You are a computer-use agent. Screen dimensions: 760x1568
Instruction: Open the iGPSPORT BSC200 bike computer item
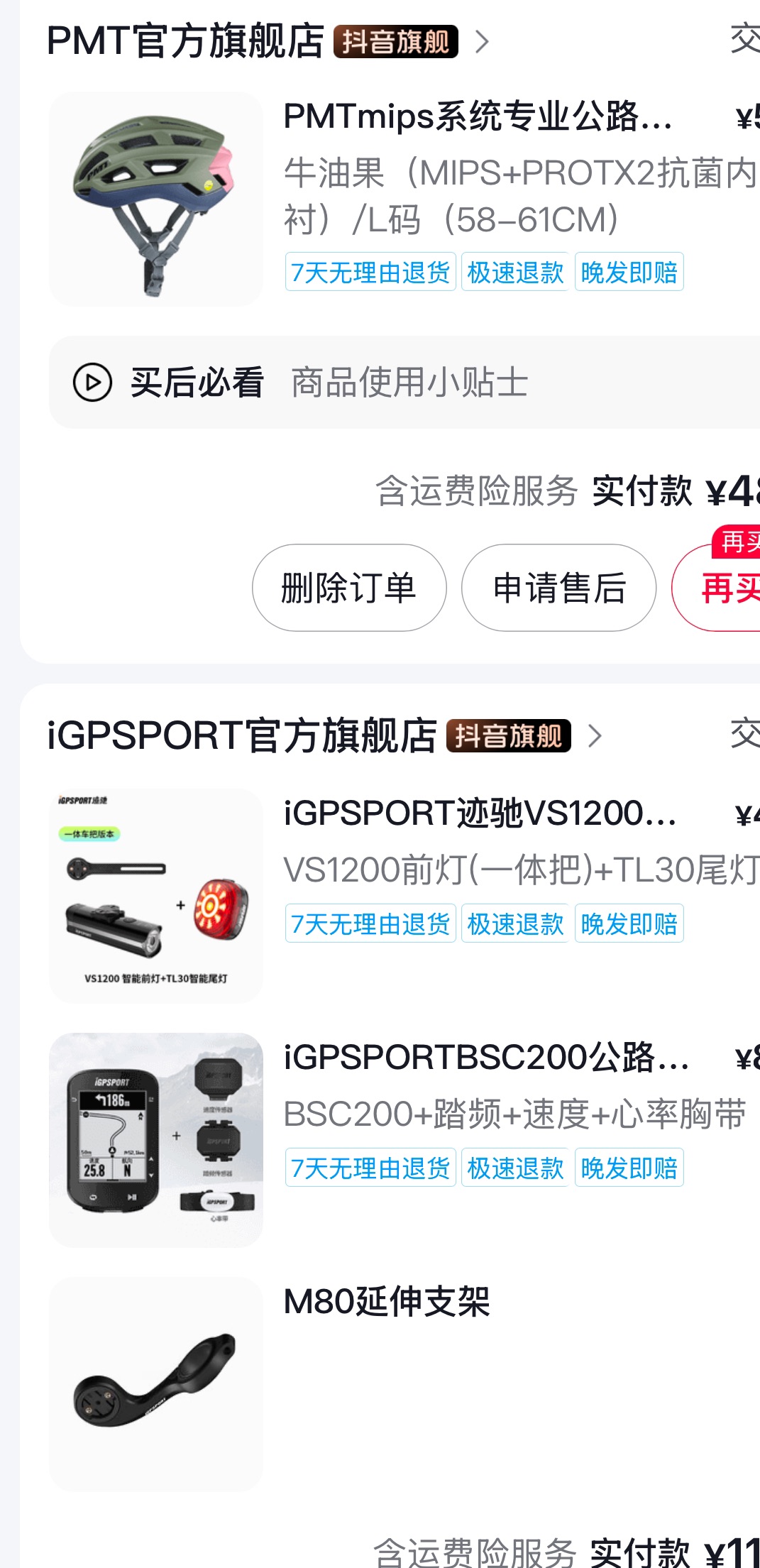click(x=485, y=1058)
